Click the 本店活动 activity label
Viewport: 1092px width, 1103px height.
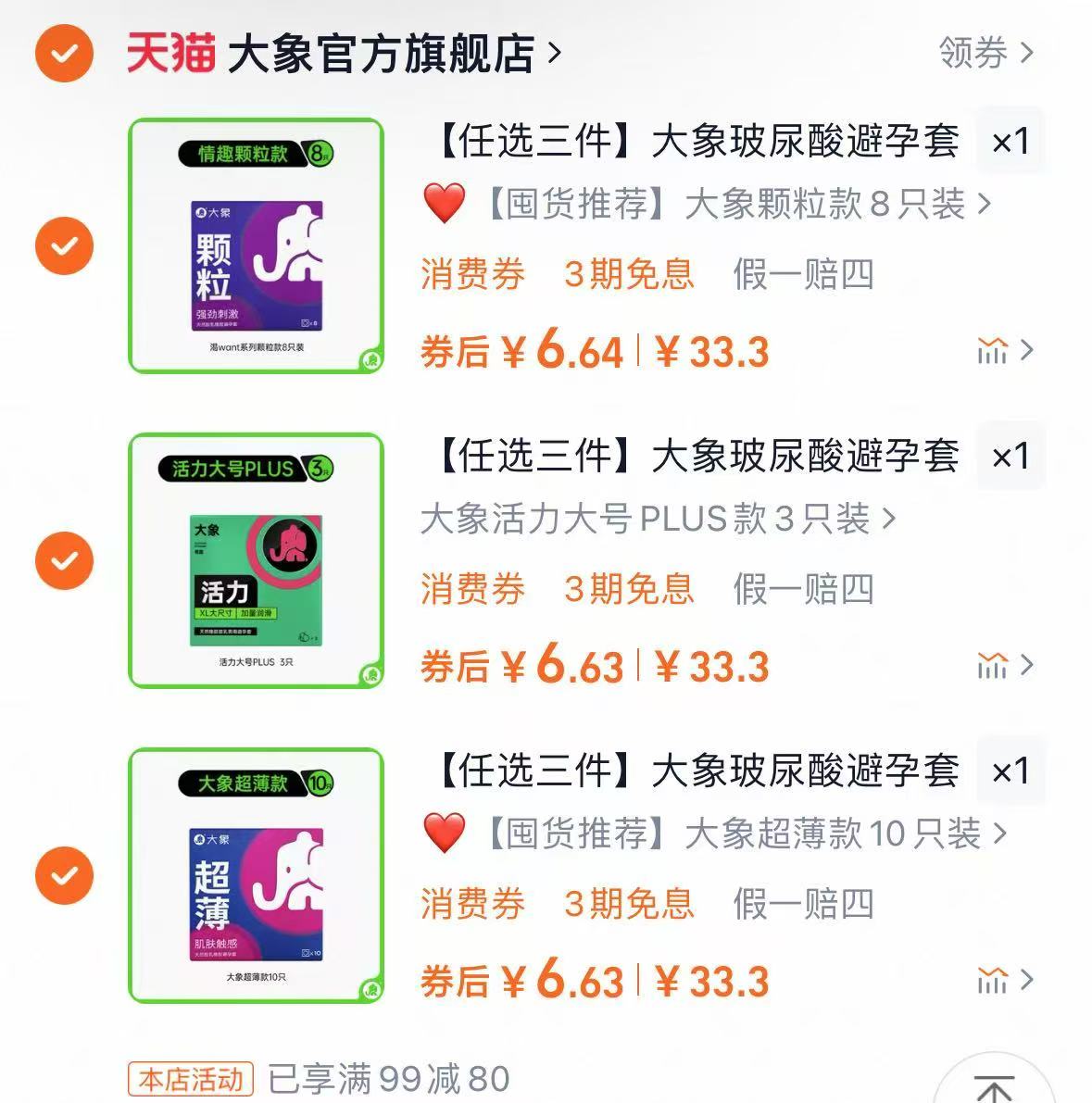pos(192,1077)
